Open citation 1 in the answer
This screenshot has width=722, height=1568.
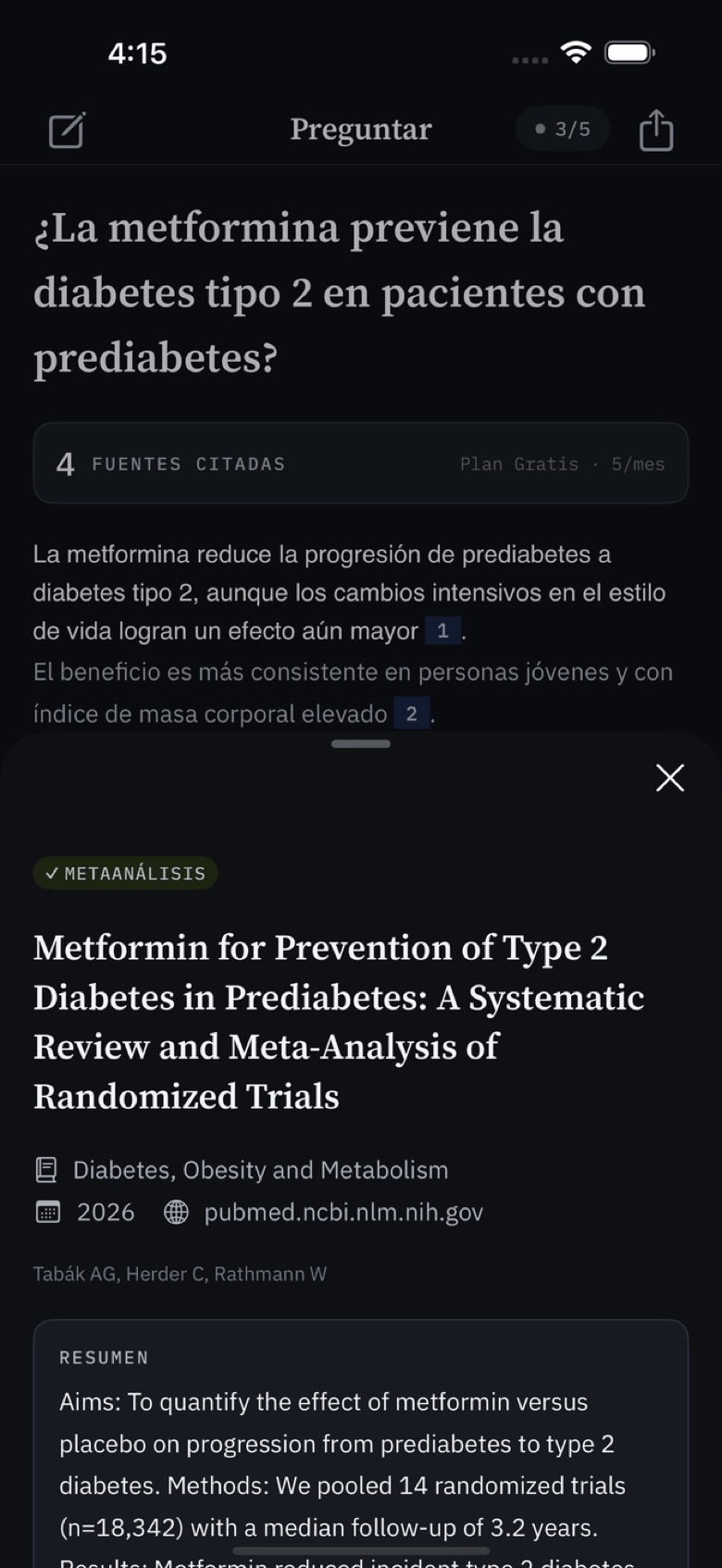[x=442, y=631]
